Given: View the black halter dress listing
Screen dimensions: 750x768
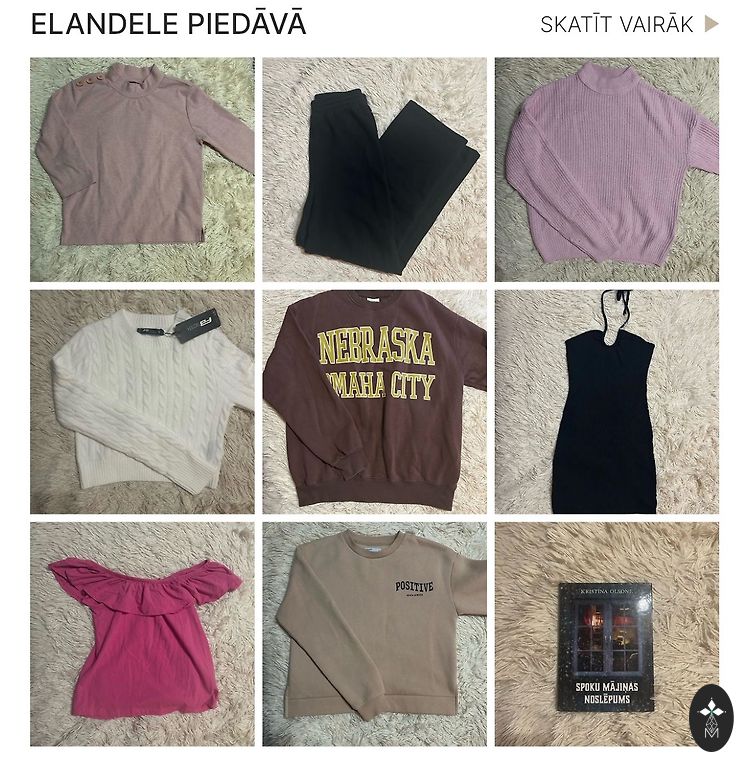Looking at the screenshot, I should click(x=606, y=402).
